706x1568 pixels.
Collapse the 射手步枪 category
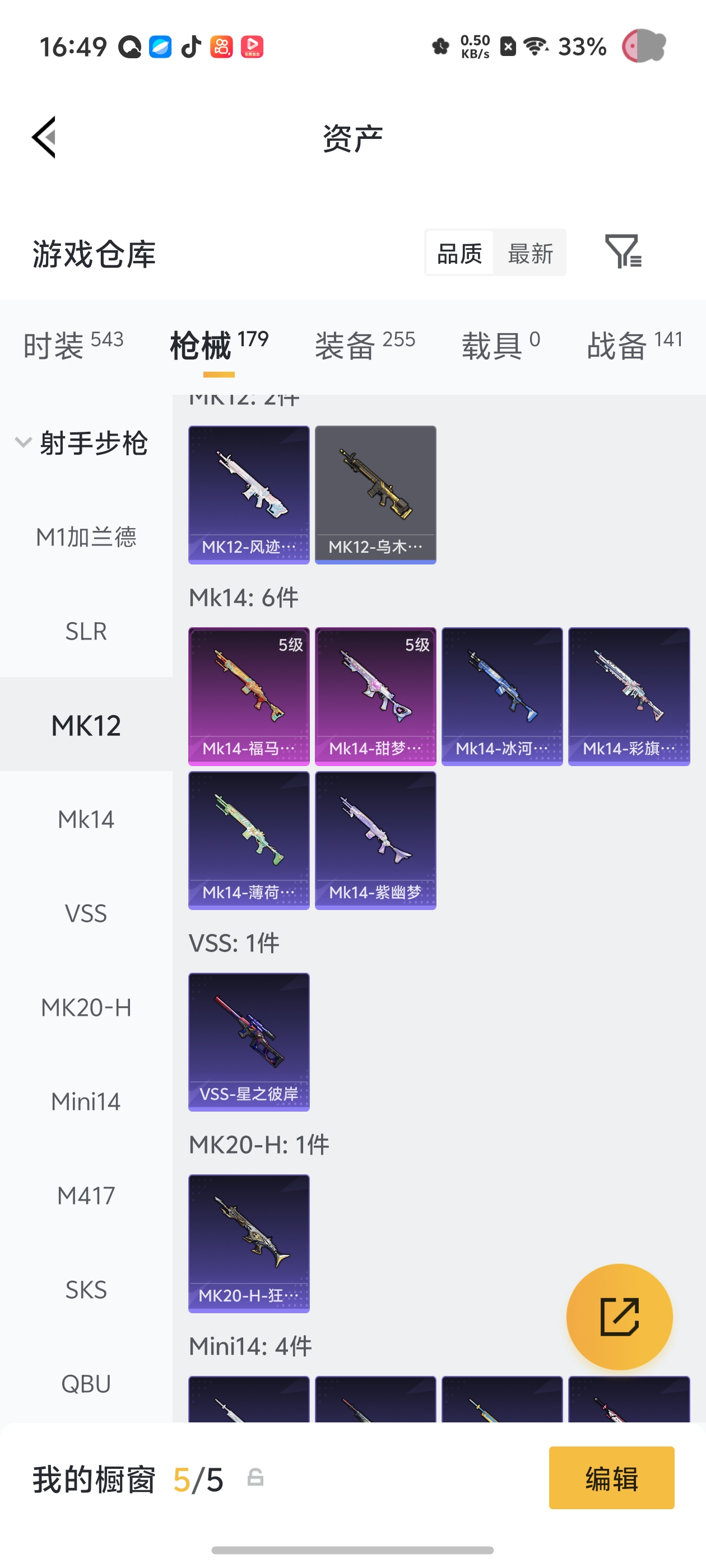[82, 443]
